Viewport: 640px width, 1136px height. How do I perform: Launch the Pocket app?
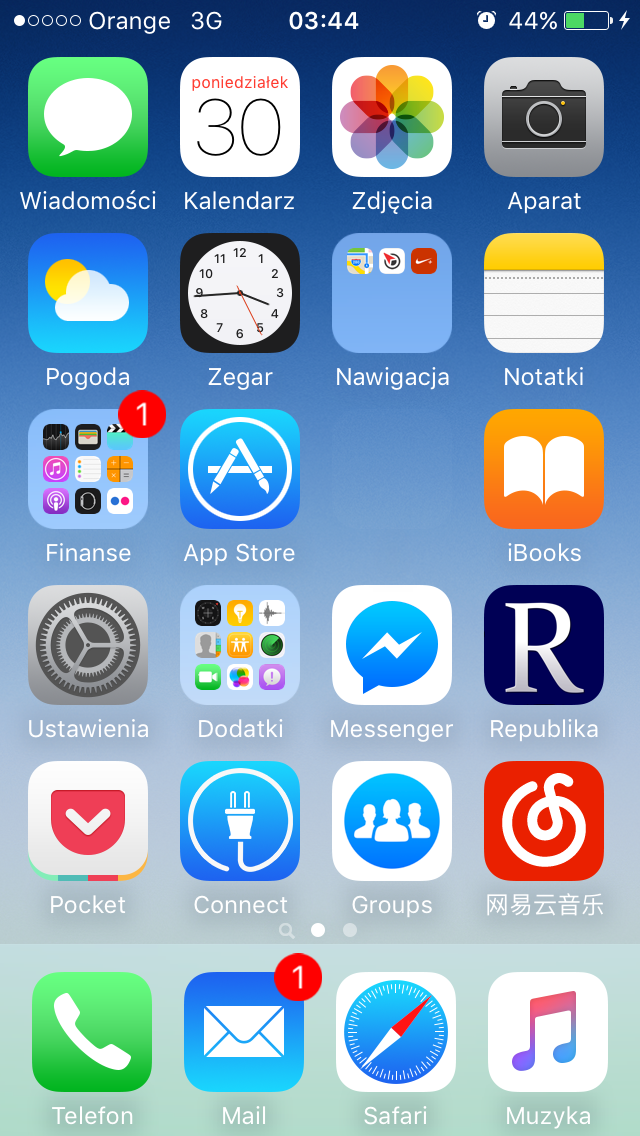88,821
